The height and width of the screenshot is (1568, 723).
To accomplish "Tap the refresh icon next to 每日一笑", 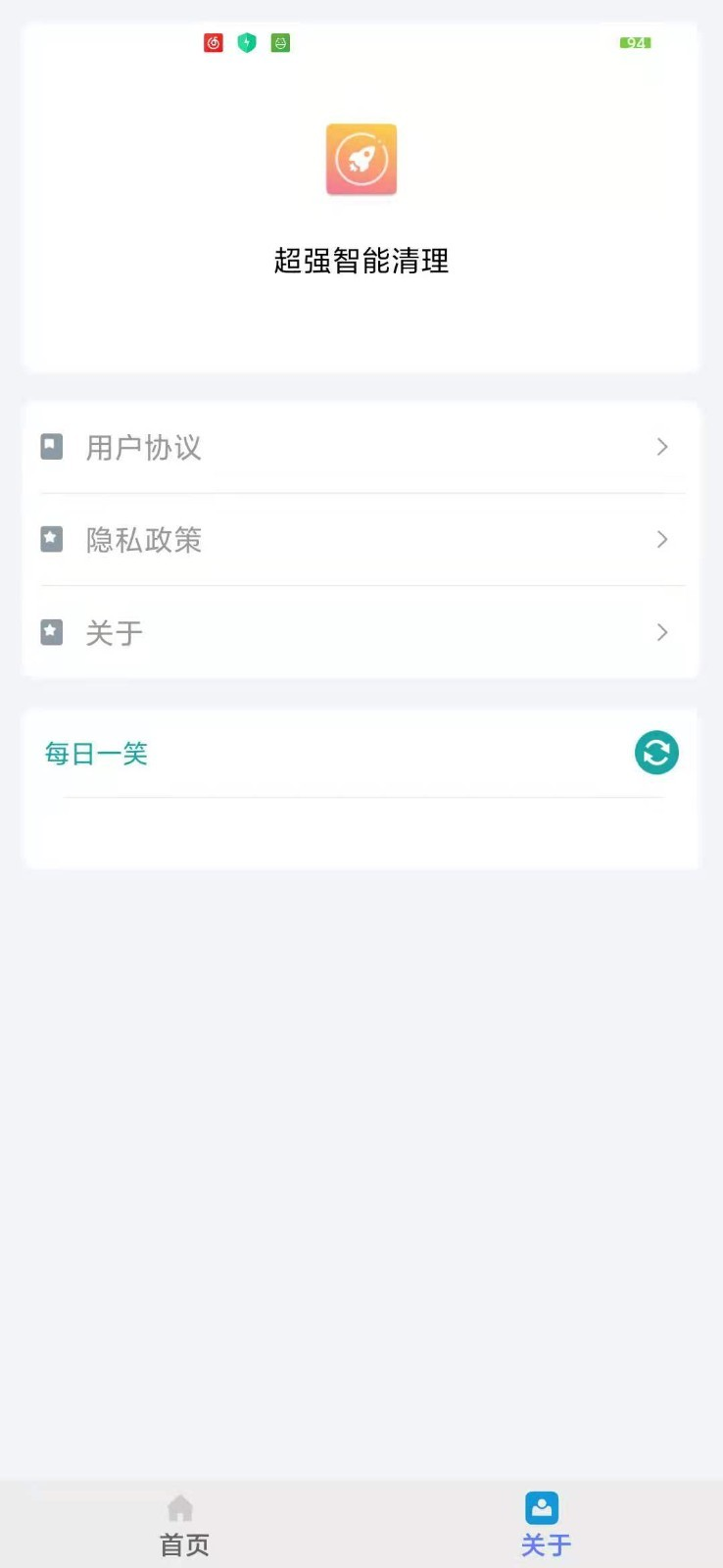I will [655, 753].
